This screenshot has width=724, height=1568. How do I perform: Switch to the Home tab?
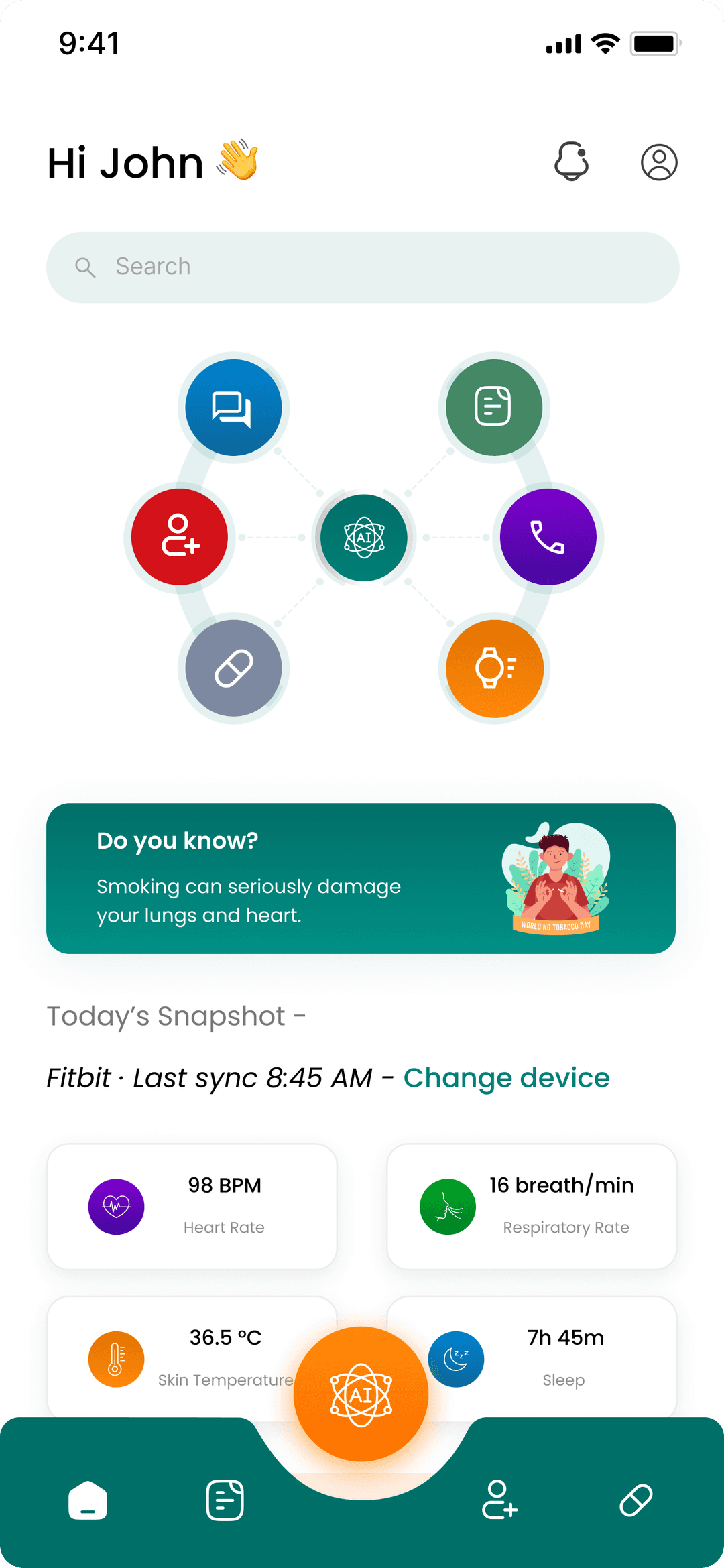pyautogui.click(x=88, y=1500)
